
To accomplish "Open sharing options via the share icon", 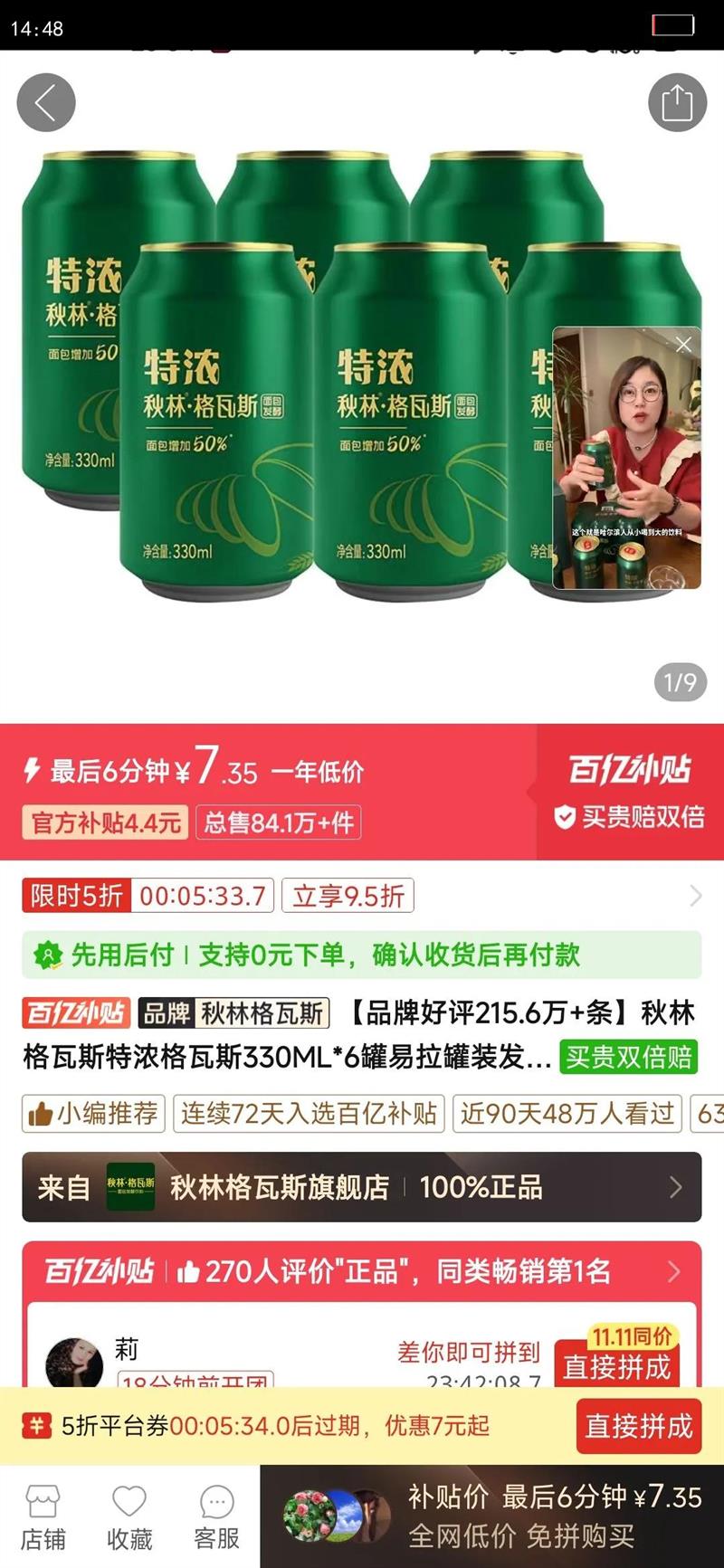I will coord(678,101).
